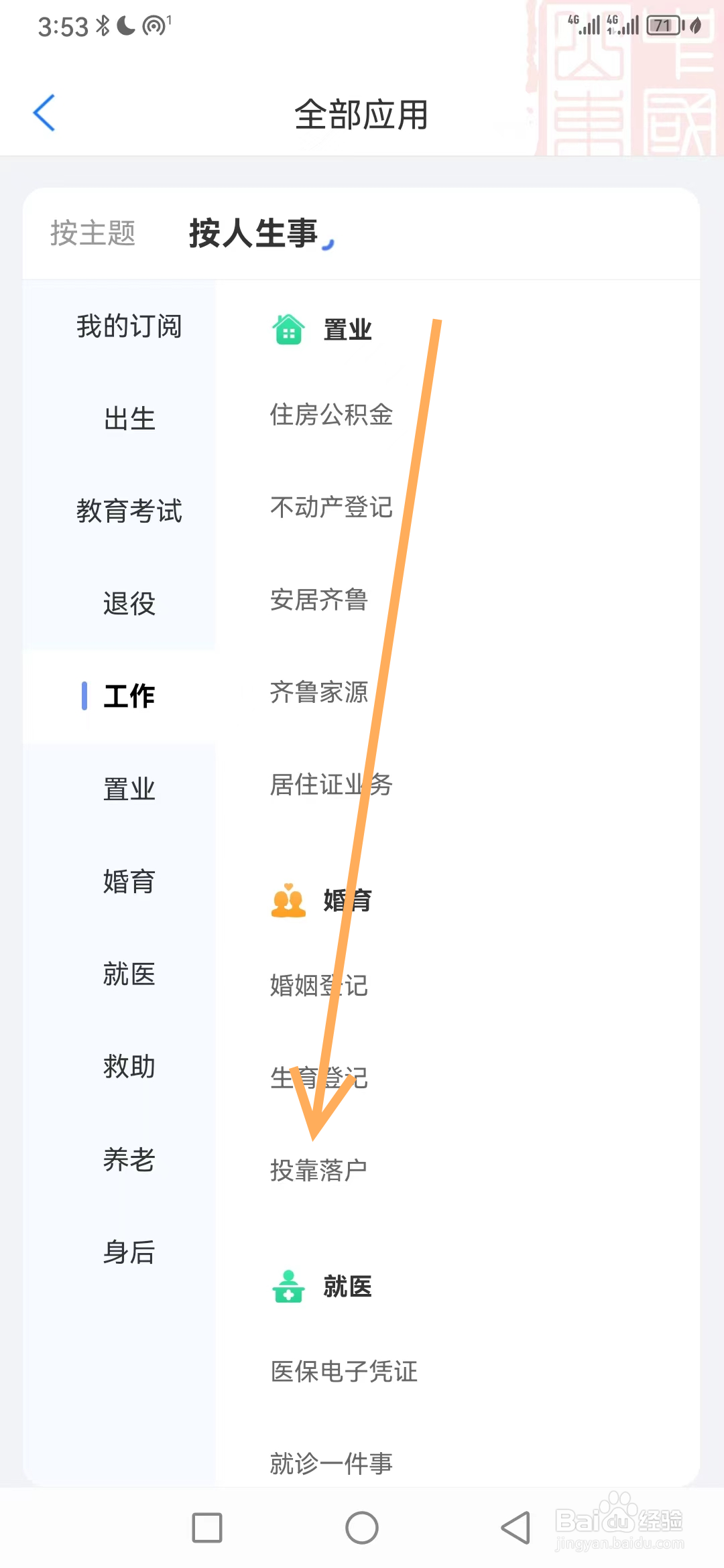Click the orange couple icon beside 婚育
Viewport: 724px width, 1568px height.
coord(287,901)
